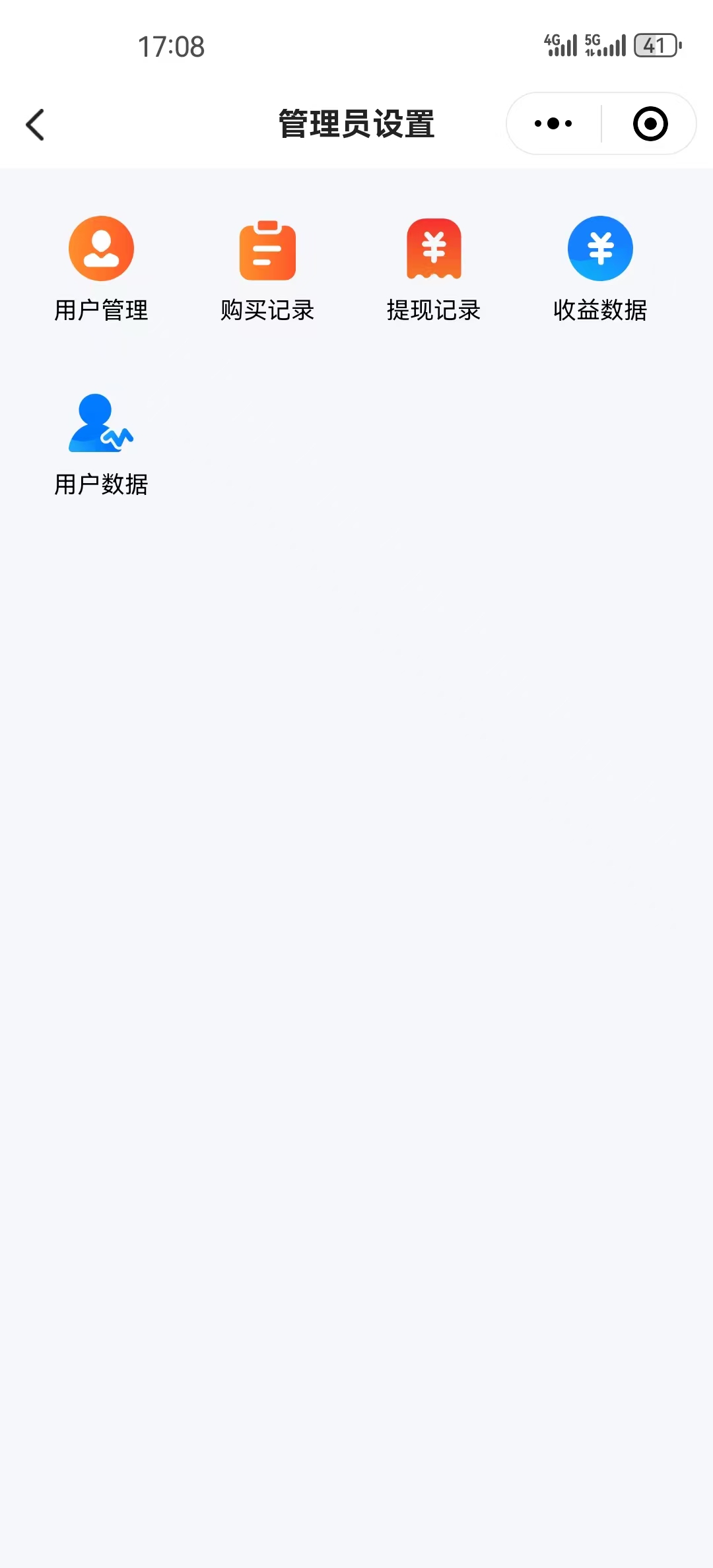Viewport: 713px width, 1568px height.
Task: Open 用户管理 (user management)
Action: click(x=101, y=269)
